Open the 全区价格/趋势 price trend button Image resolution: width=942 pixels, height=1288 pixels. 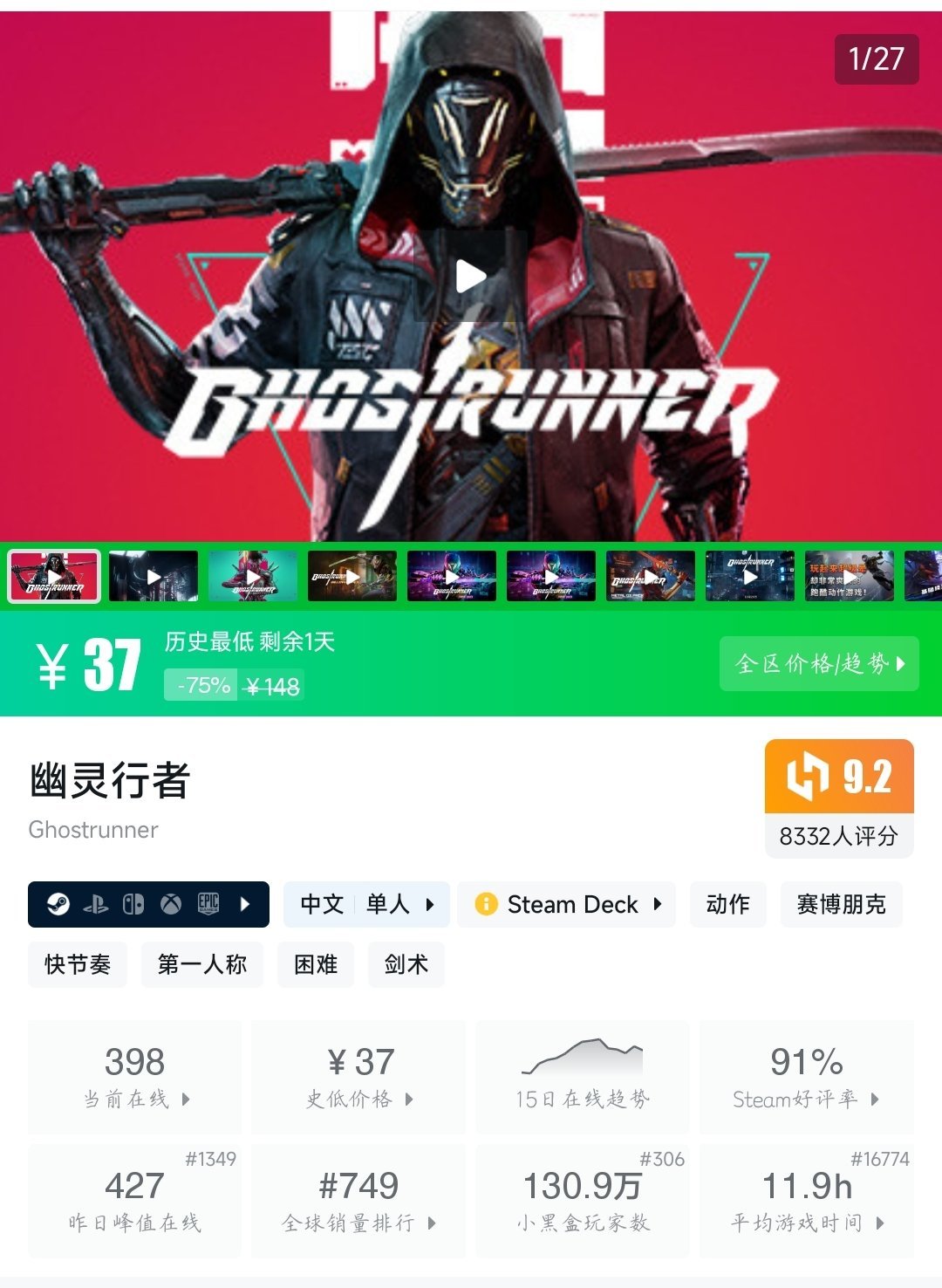point(819,664)
